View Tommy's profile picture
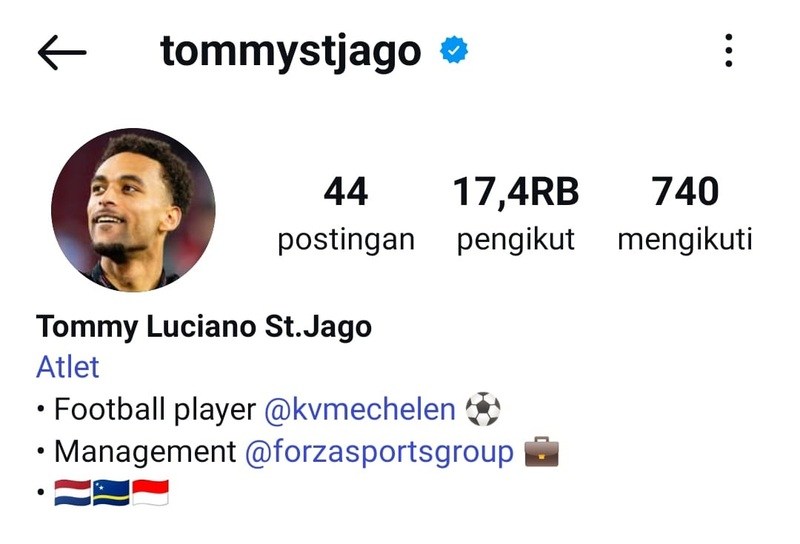Image resolution: width=800 pixels, height=544 pixels. 133,210
